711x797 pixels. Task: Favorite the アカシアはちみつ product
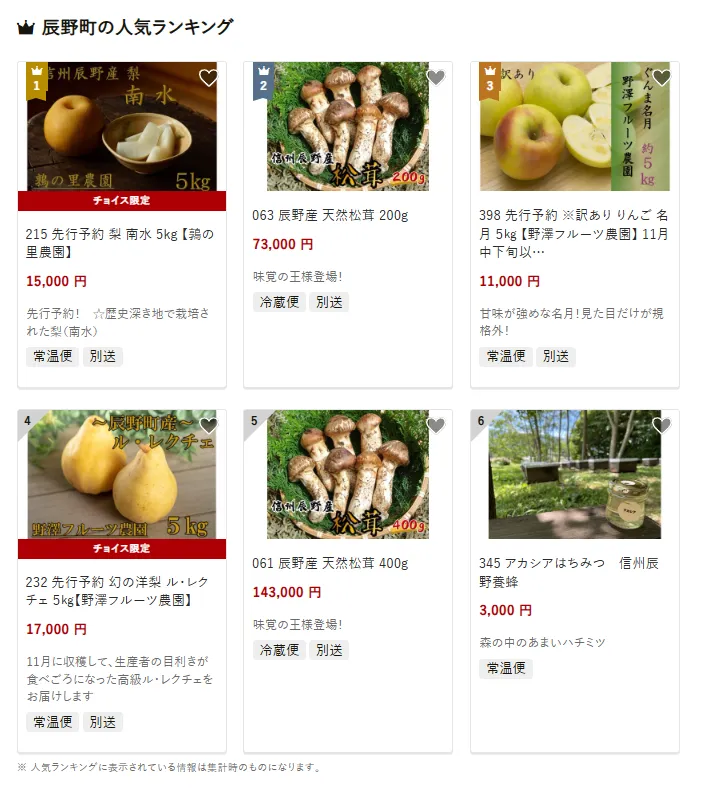(x=661, y=426)
